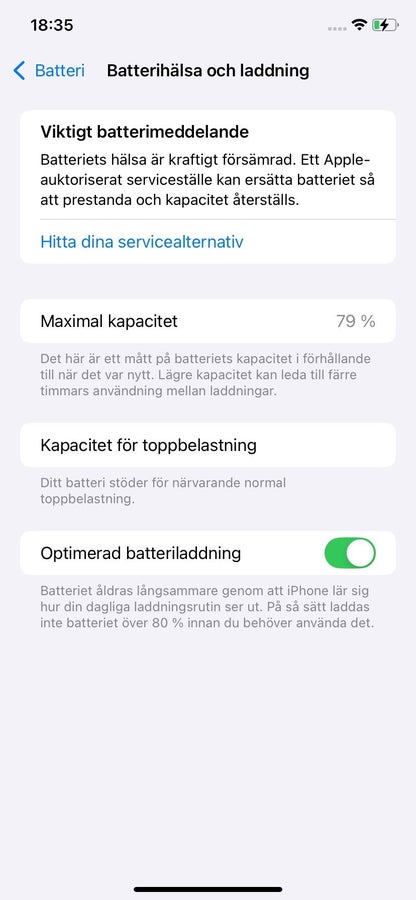Turn off Optimerad batteriladdning switch

[350, 553]
